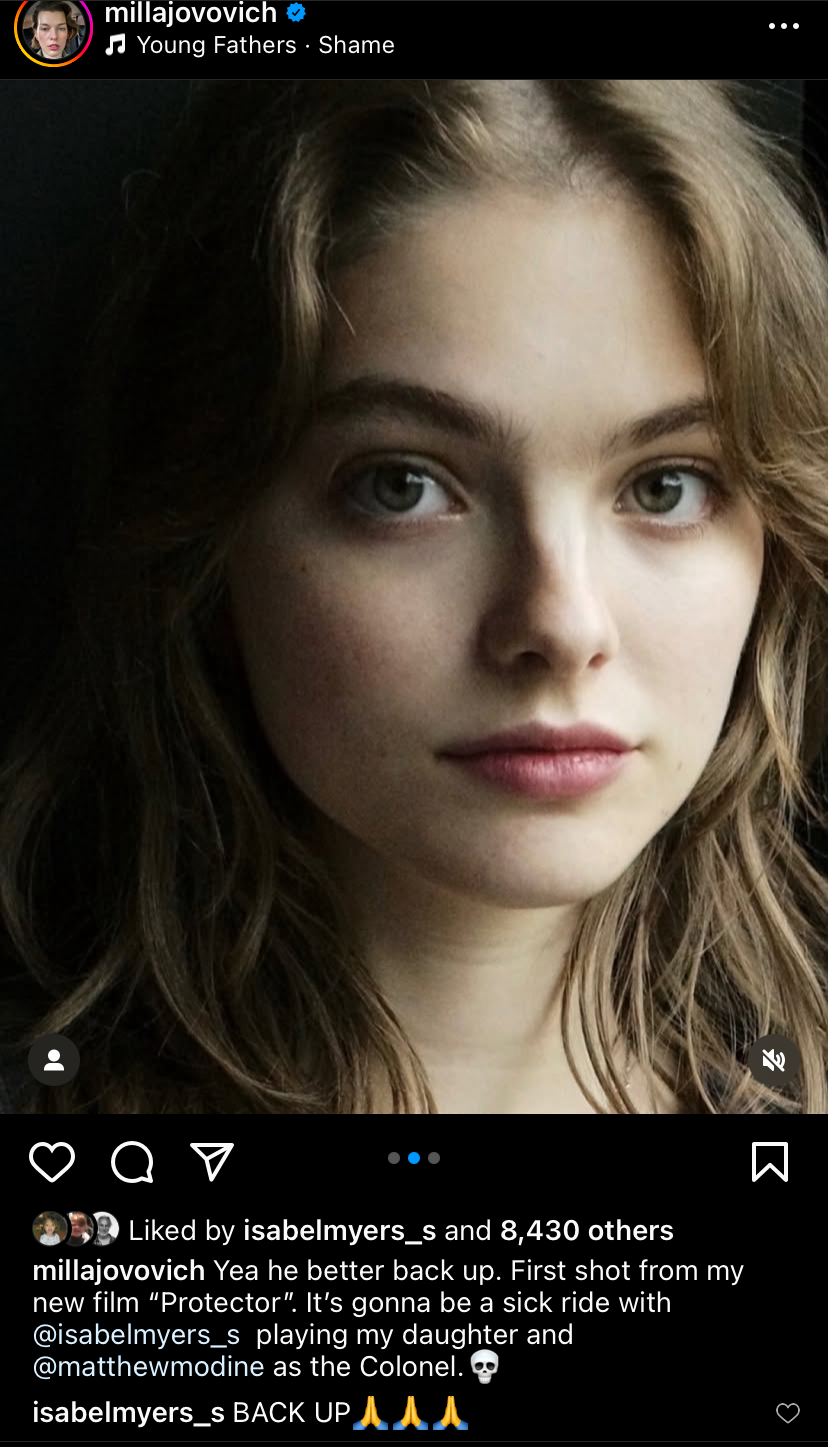Open the @matthewmodine mention in the caption

[x=149, y=1367]
